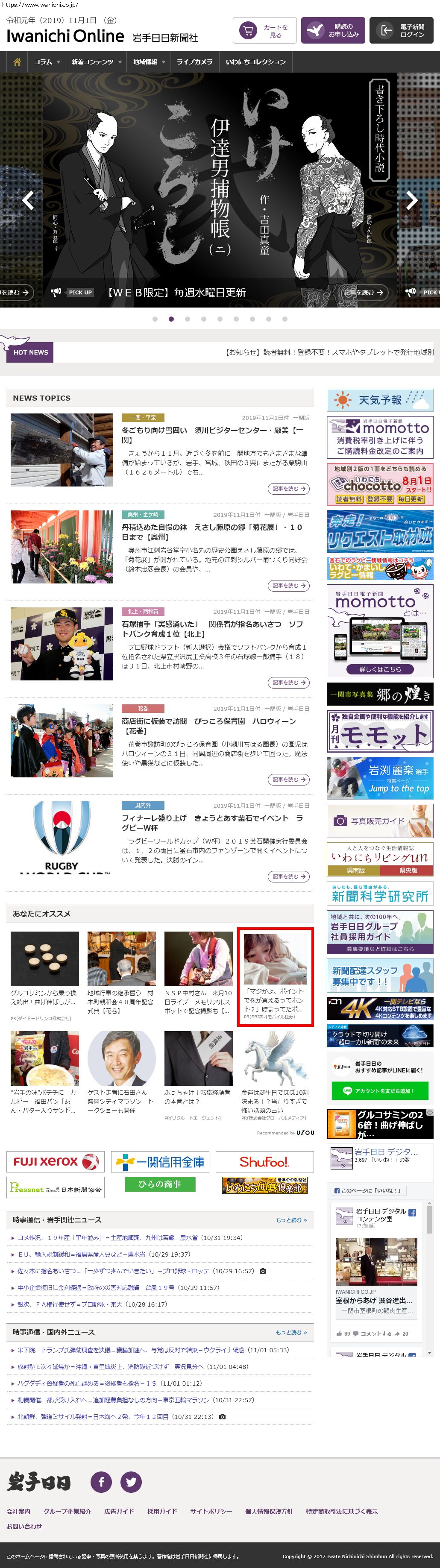Open 写真販売ガイド banner
Viewport: 440px width, 1568px height.
[x=380, y=821]
